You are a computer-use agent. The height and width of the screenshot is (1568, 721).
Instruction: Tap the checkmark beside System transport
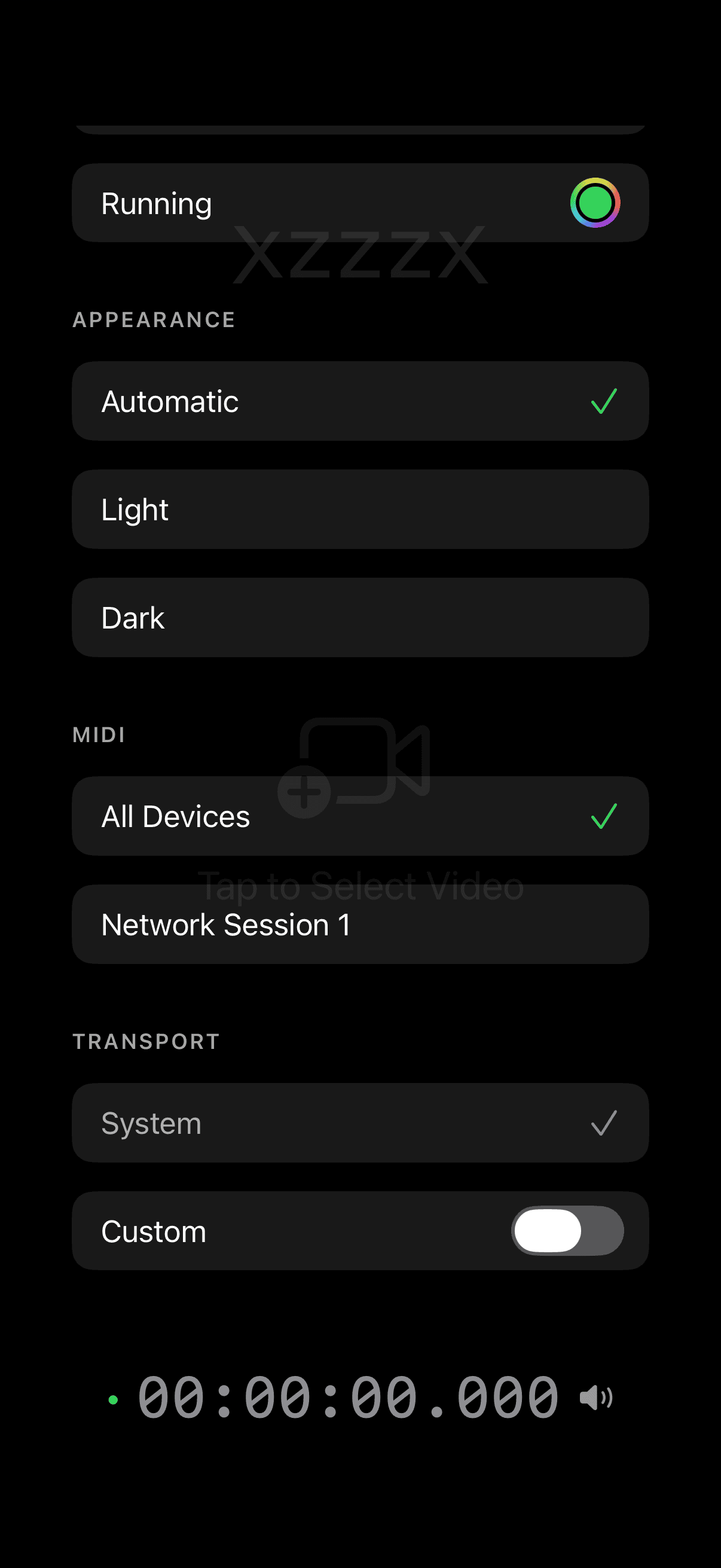click(604, 1123)
